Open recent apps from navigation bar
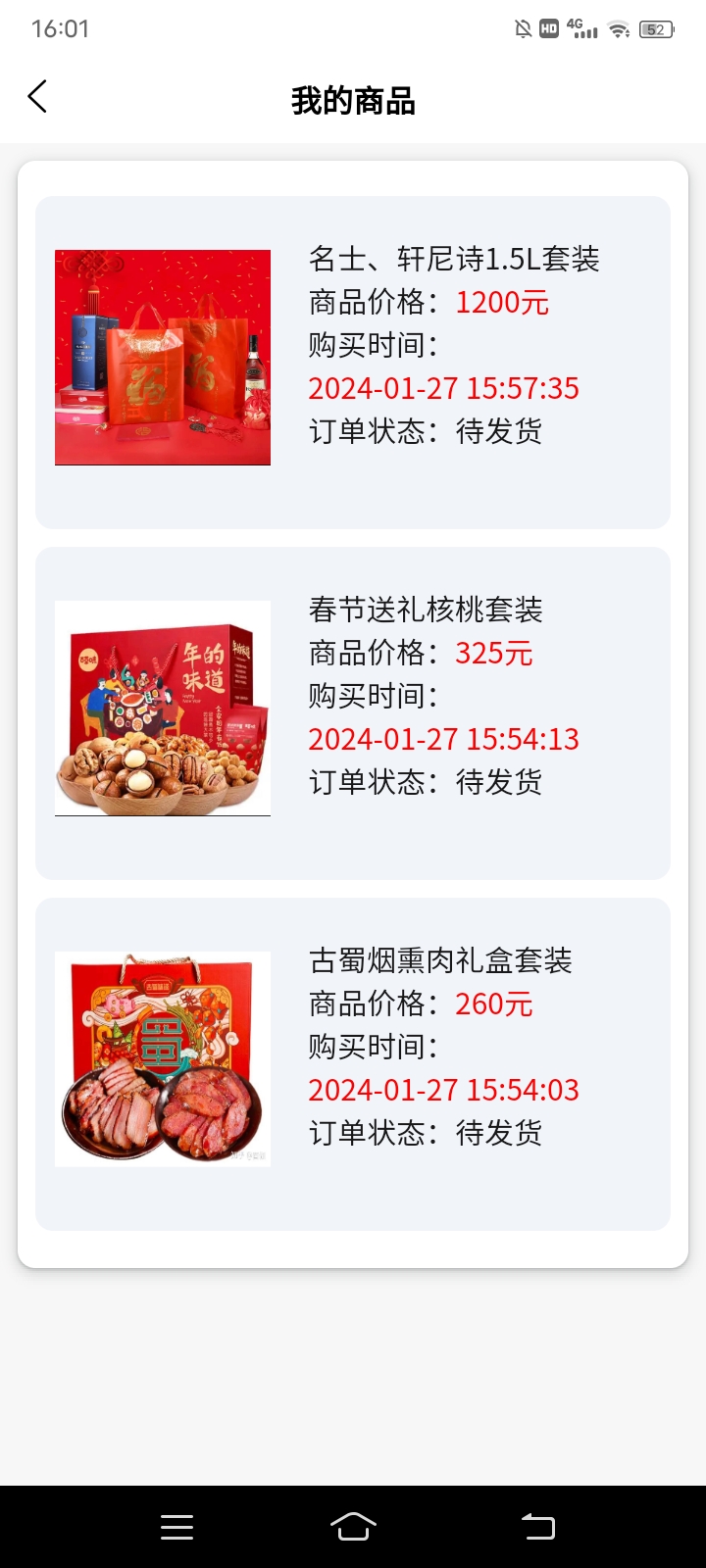Screen dimensions: 706x1568 pyautogui.click(x=176, y=1527)
